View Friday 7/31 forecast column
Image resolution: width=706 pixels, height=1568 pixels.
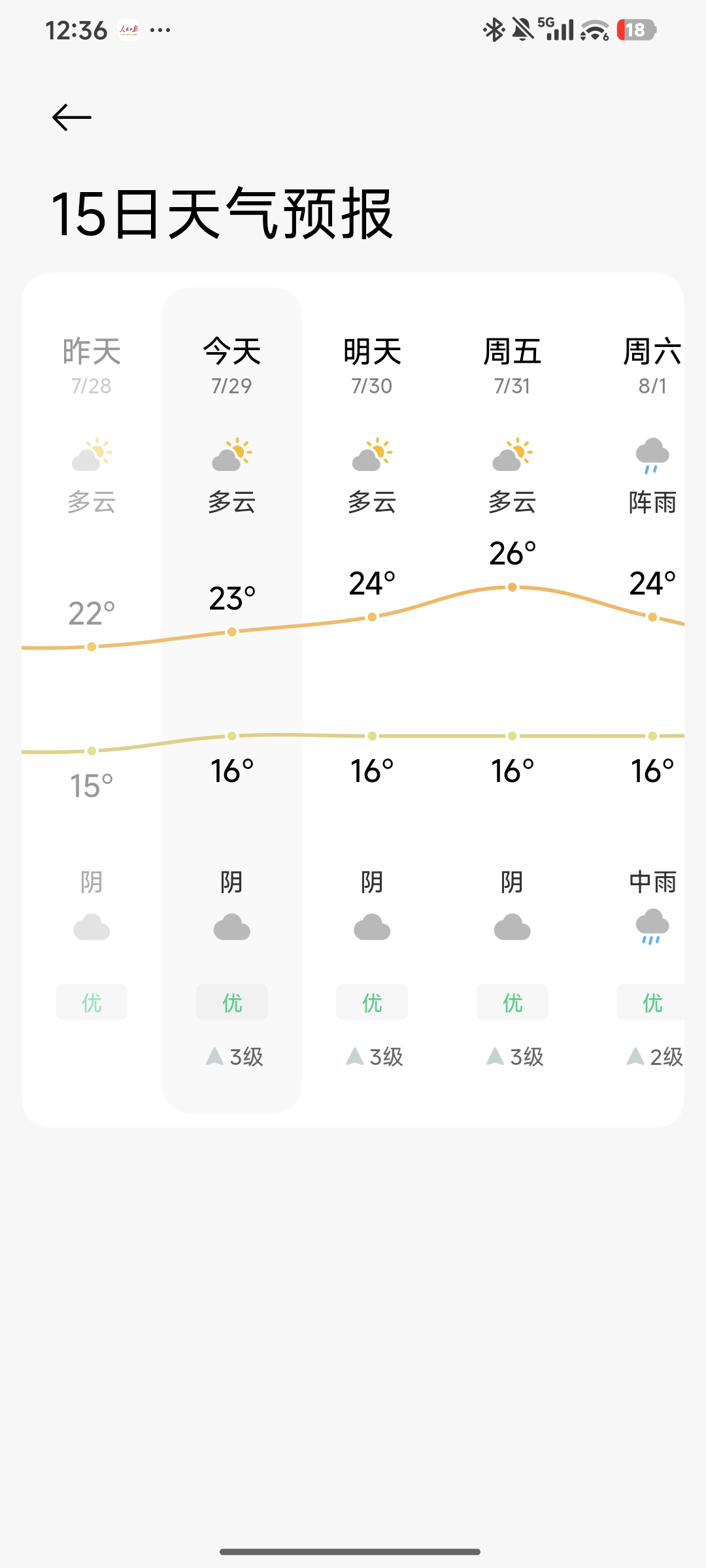pos(512,700)
